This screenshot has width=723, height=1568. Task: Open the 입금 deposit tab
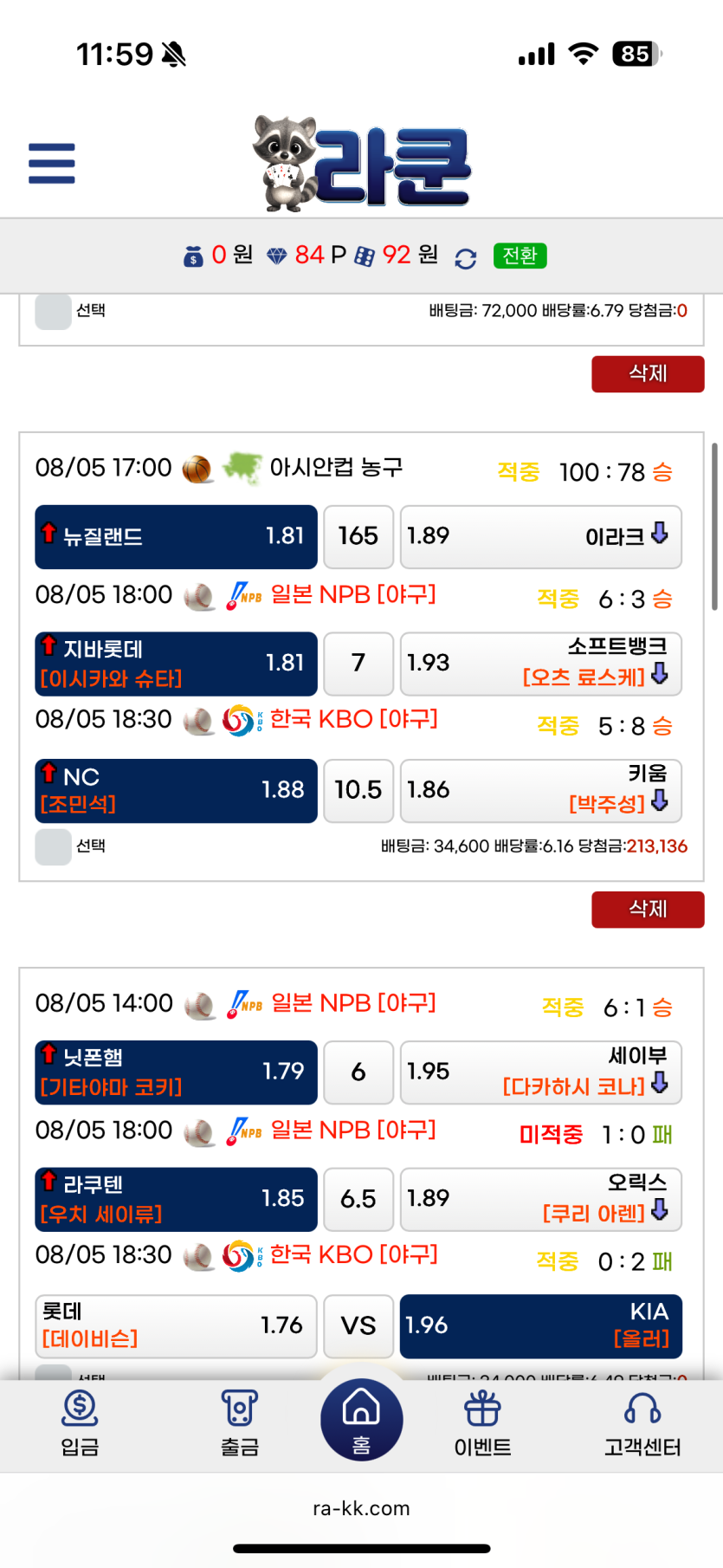click(x=80, y=1424)
